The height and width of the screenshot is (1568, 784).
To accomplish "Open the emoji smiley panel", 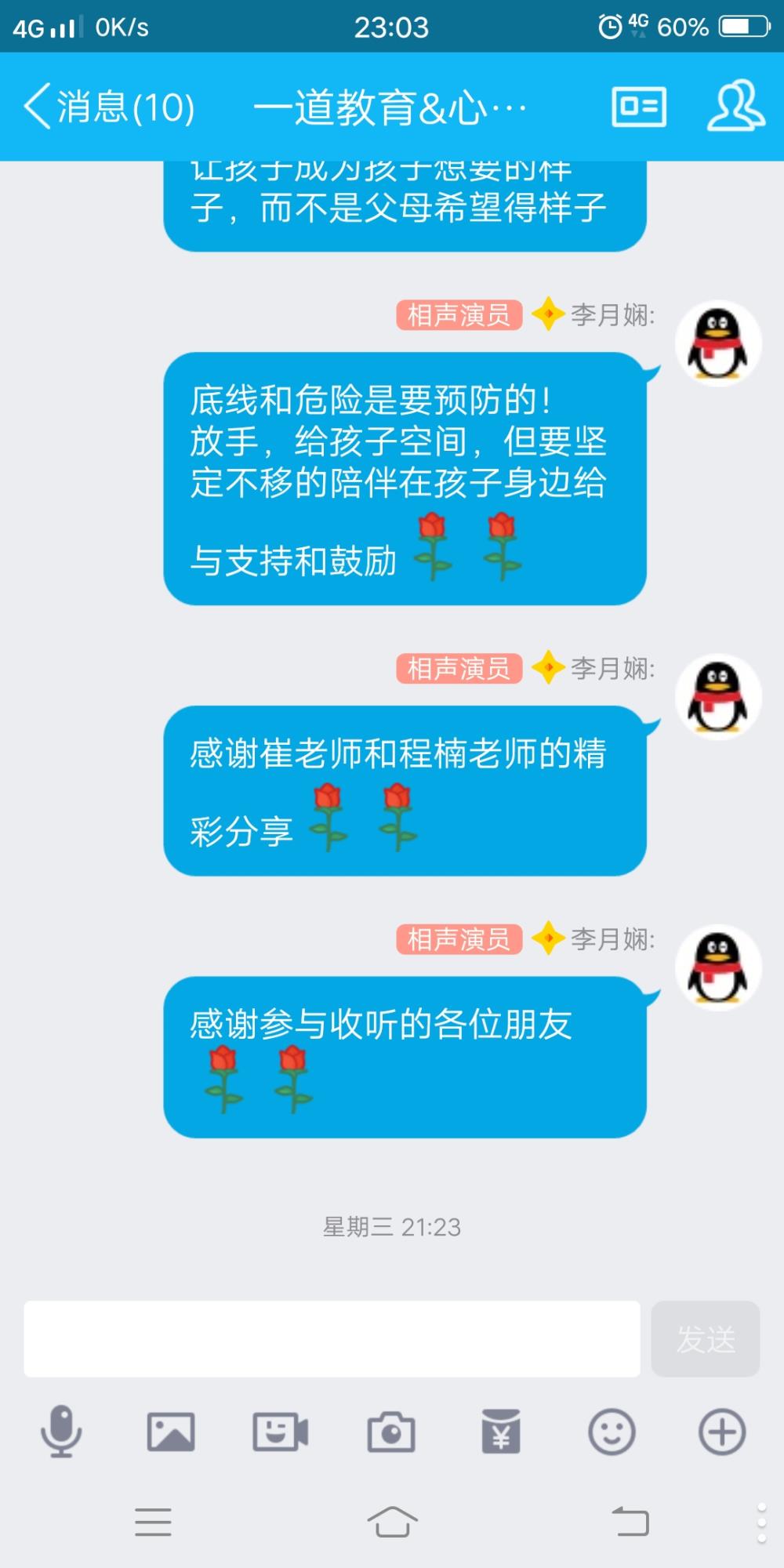I will pyautogui.click(x=612, y=1432).
